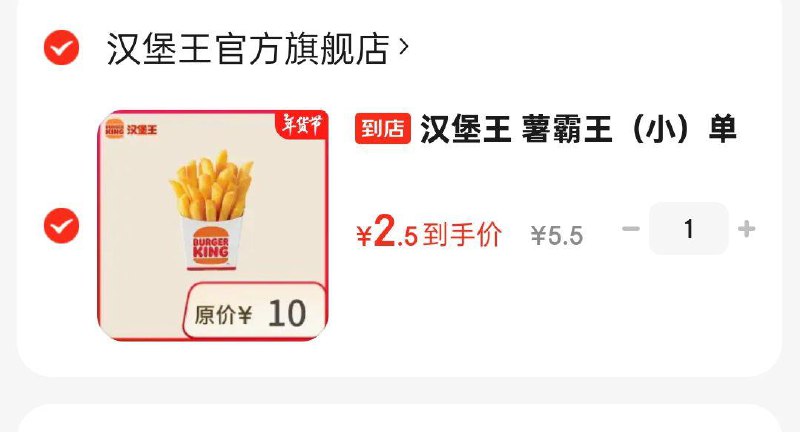Screen dimensions: 800x432
Task: Open the 薯霸王 fries product image
Action: 213,226
